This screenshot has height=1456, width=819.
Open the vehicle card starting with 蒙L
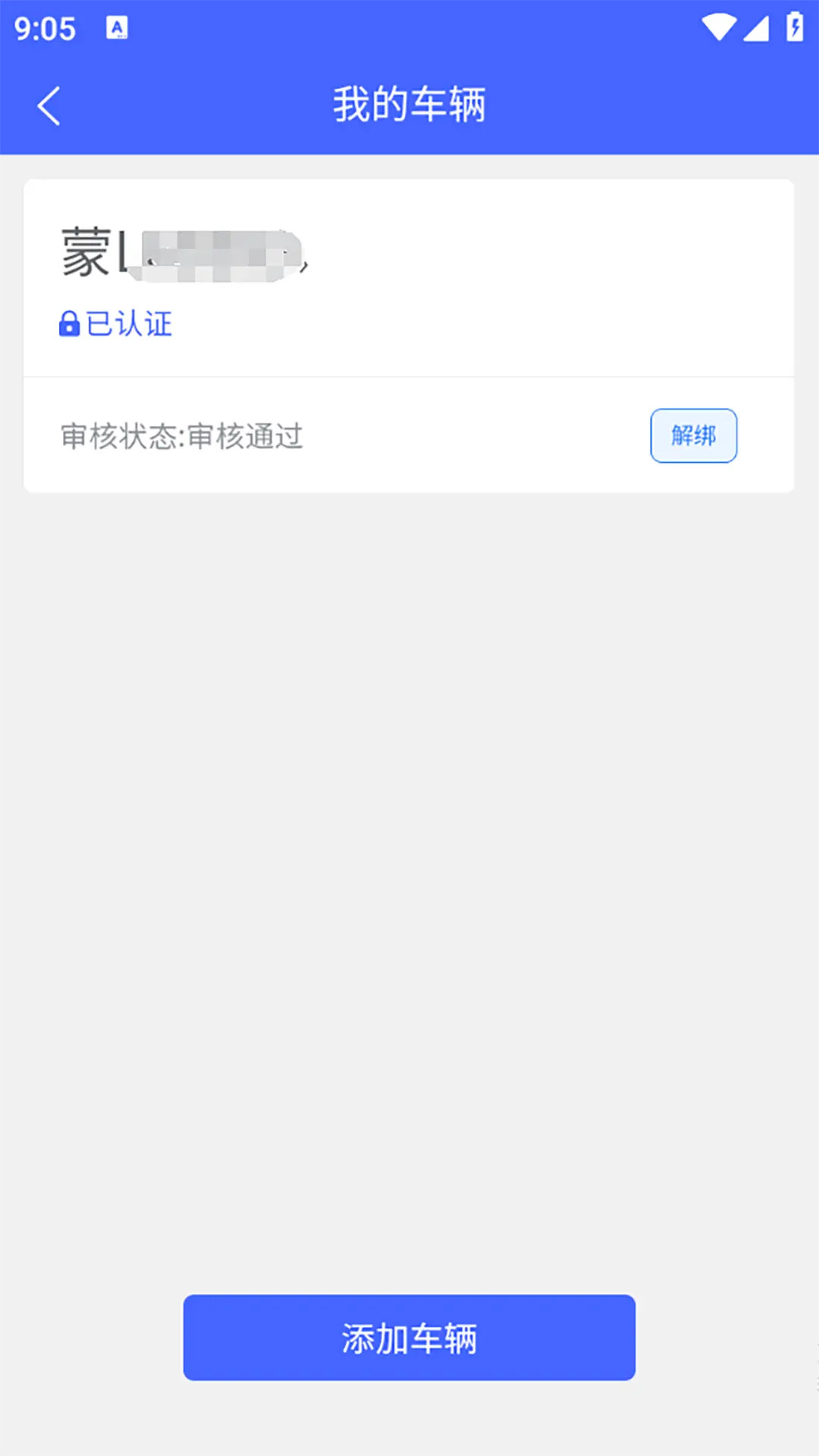182,250
